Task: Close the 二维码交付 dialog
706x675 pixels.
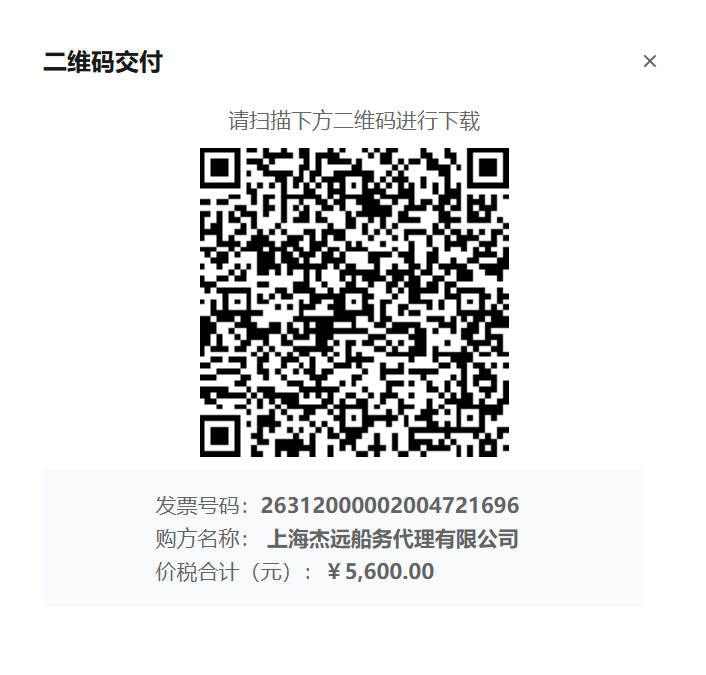Action: point(650,61)
